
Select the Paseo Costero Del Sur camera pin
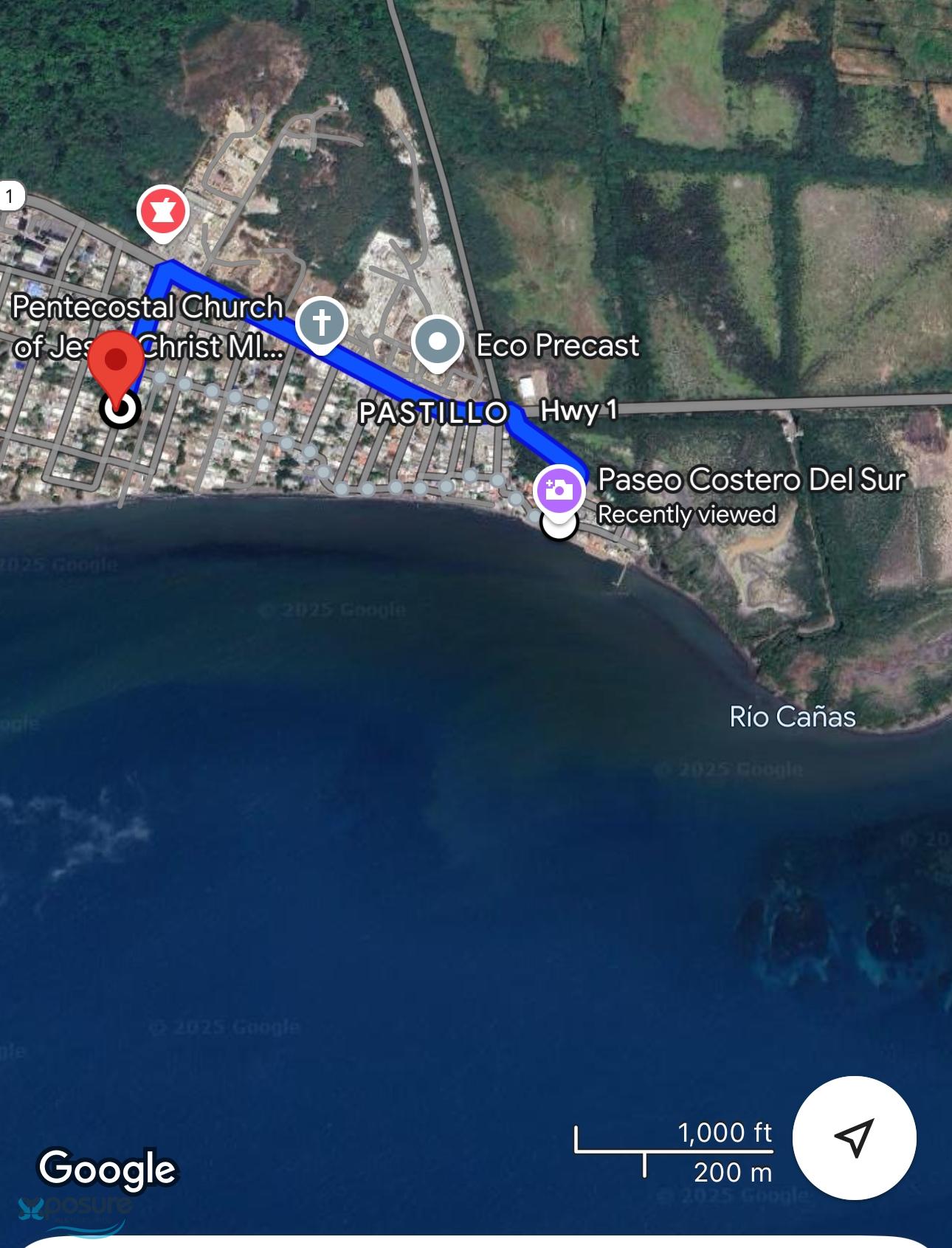click(559, 490)
